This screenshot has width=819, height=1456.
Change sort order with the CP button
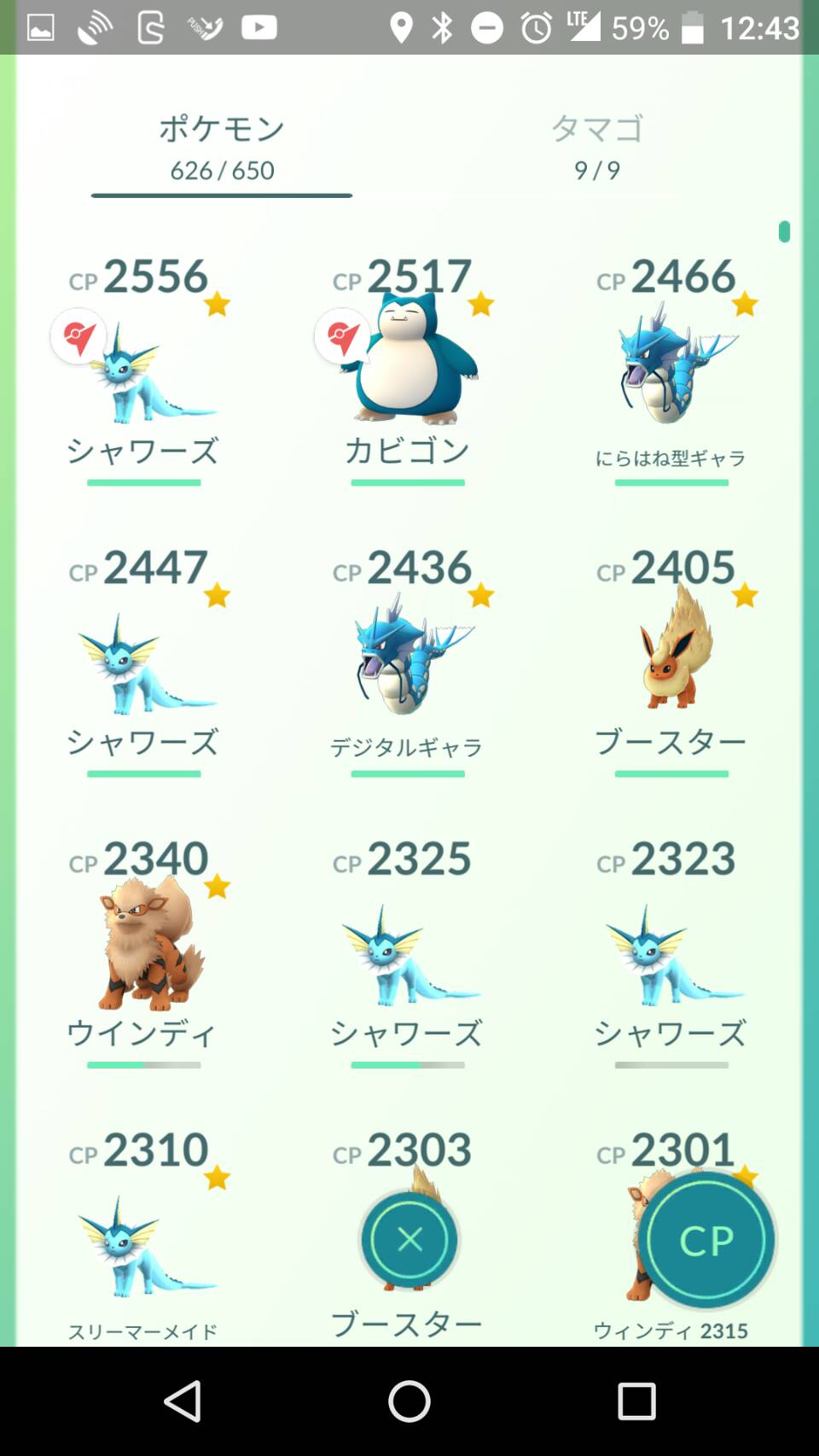[x=706, y=1240]
